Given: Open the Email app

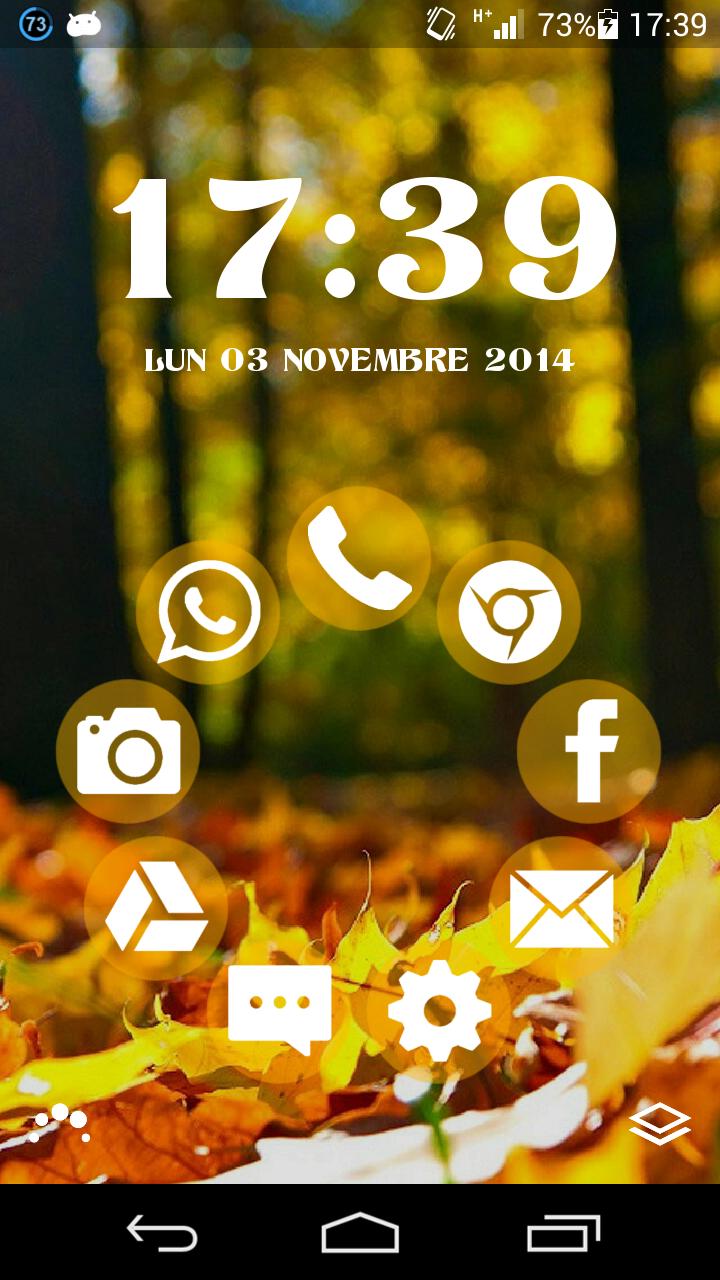Looking at the screenshot, I should (560, 907).
